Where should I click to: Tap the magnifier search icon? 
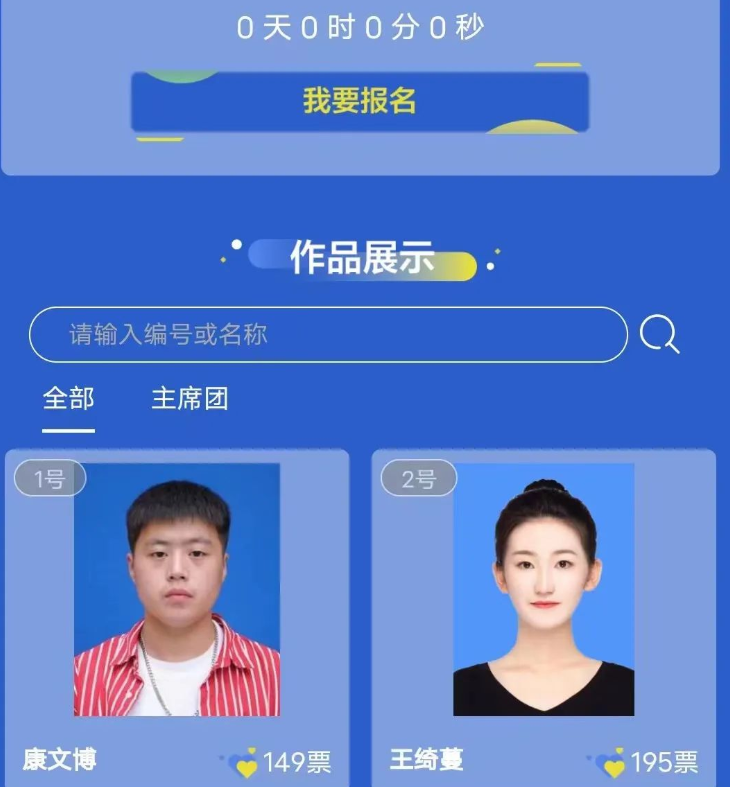coord(659,334)
